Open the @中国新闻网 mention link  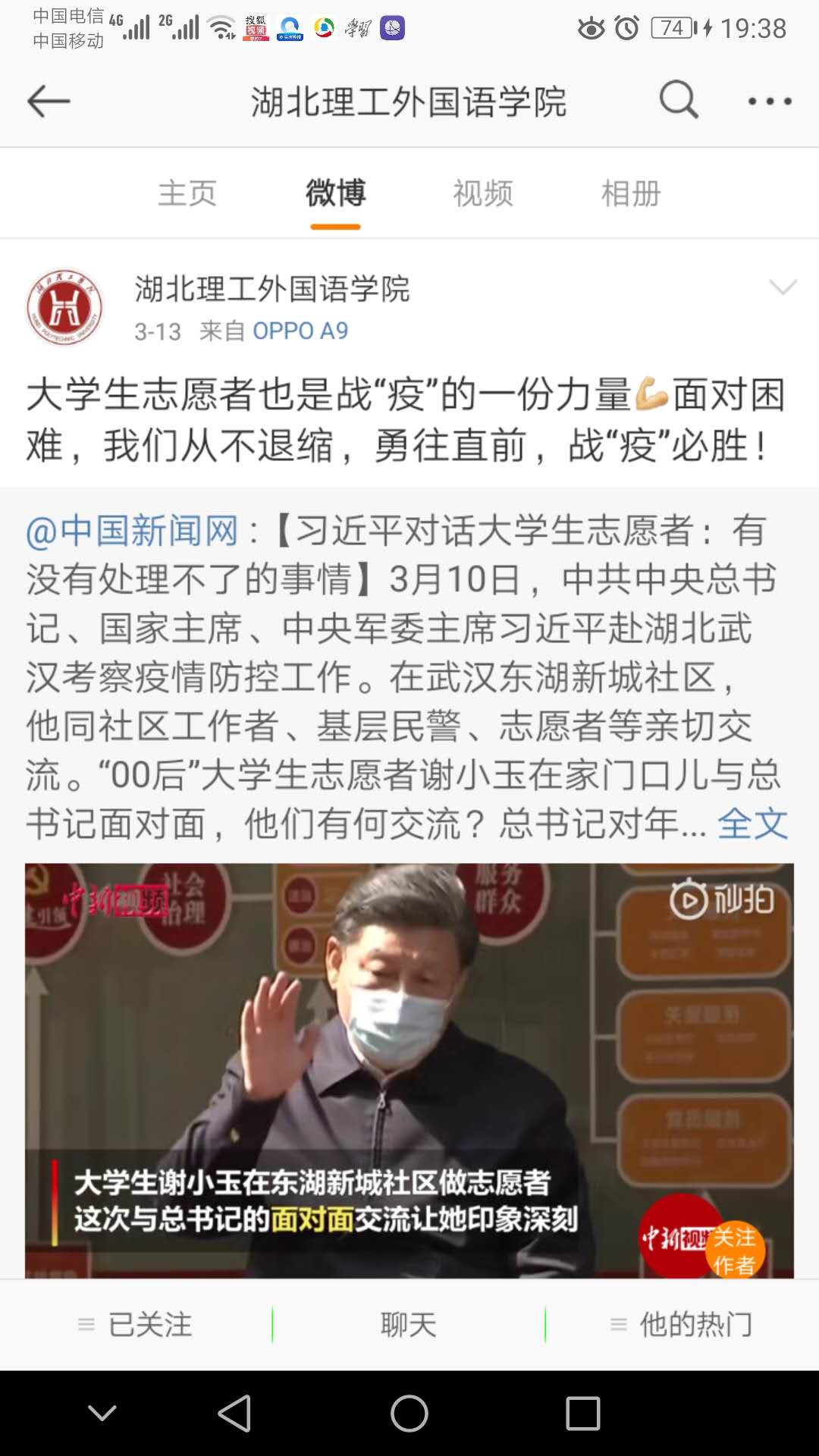[x=132, y=531]
